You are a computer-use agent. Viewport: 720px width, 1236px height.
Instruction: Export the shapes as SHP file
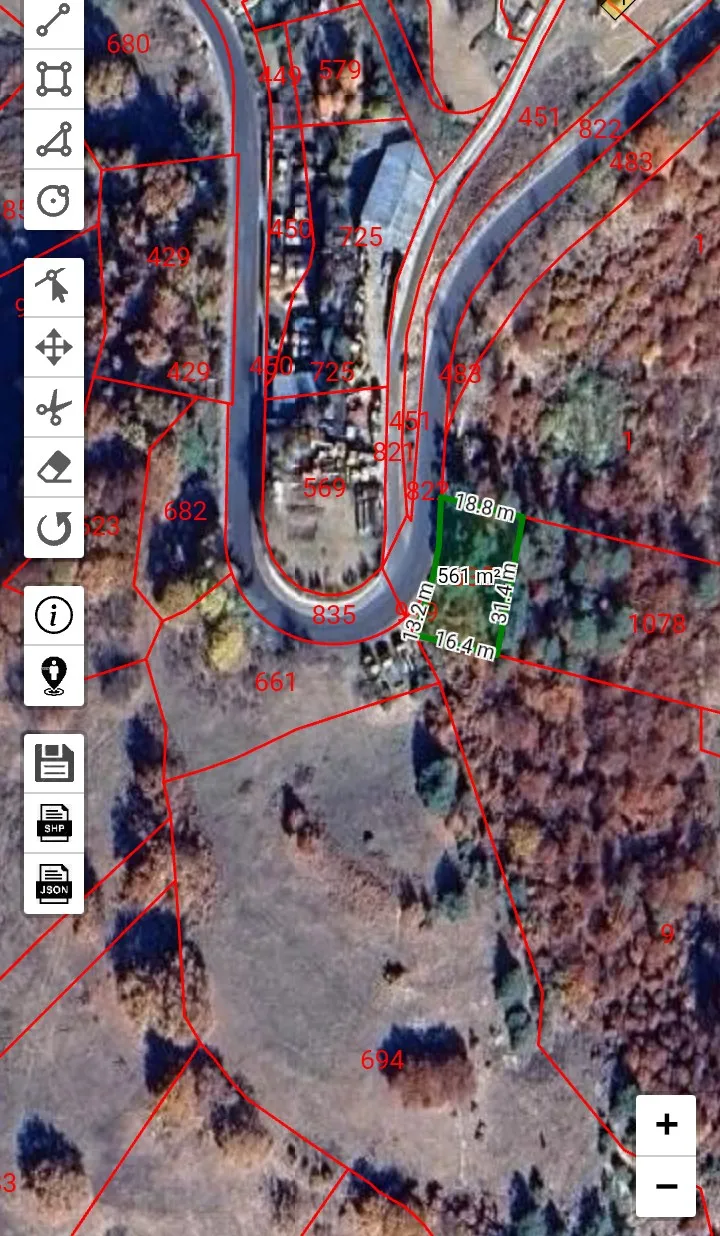point(54,822)
